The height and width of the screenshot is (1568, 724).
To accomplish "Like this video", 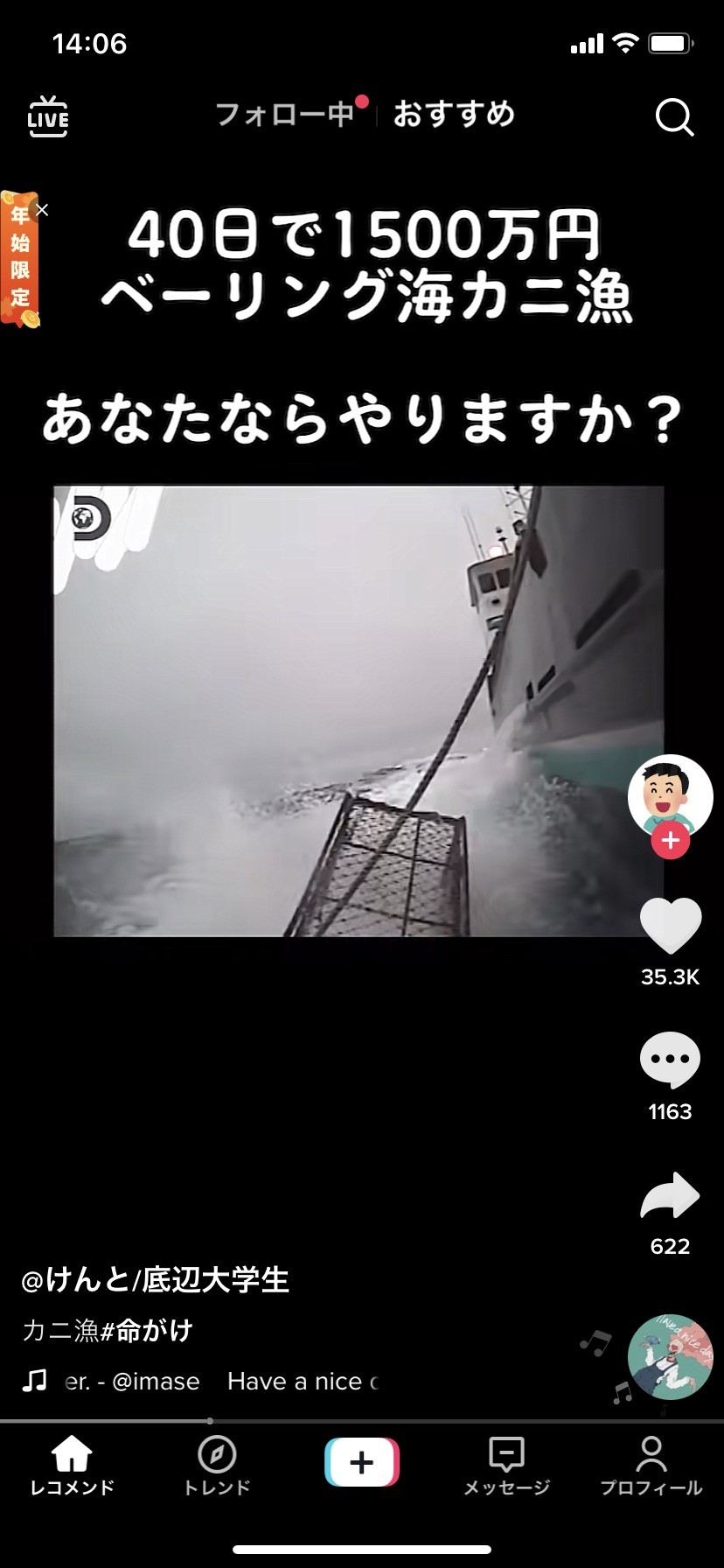I will (x=670, y=926).
